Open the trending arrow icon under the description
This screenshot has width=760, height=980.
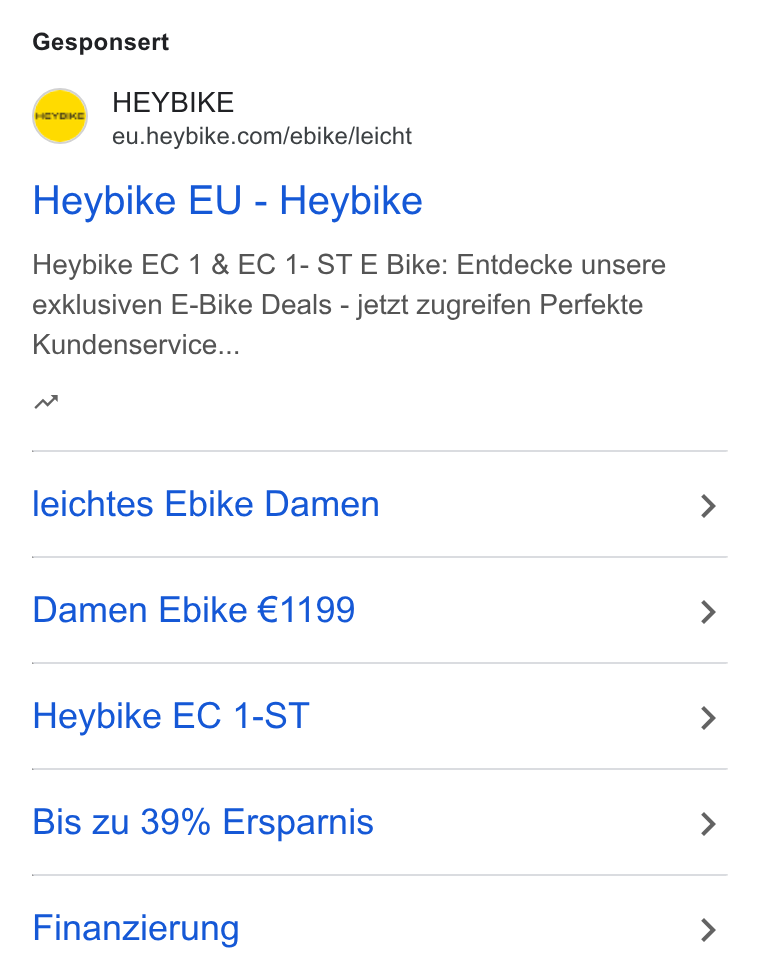pos(46,401)
